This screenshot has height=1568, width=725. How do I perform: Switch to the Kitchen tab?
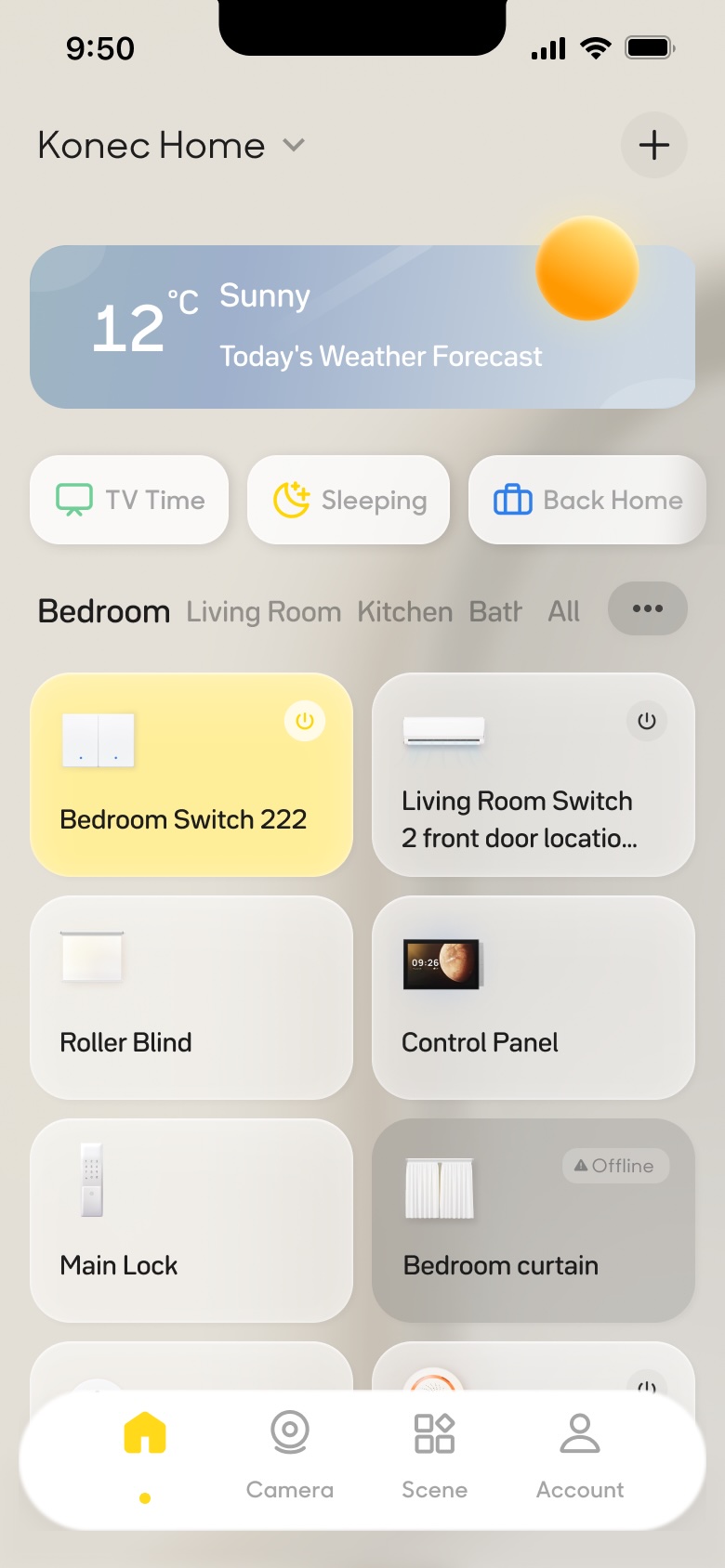[x=404, y=612]
